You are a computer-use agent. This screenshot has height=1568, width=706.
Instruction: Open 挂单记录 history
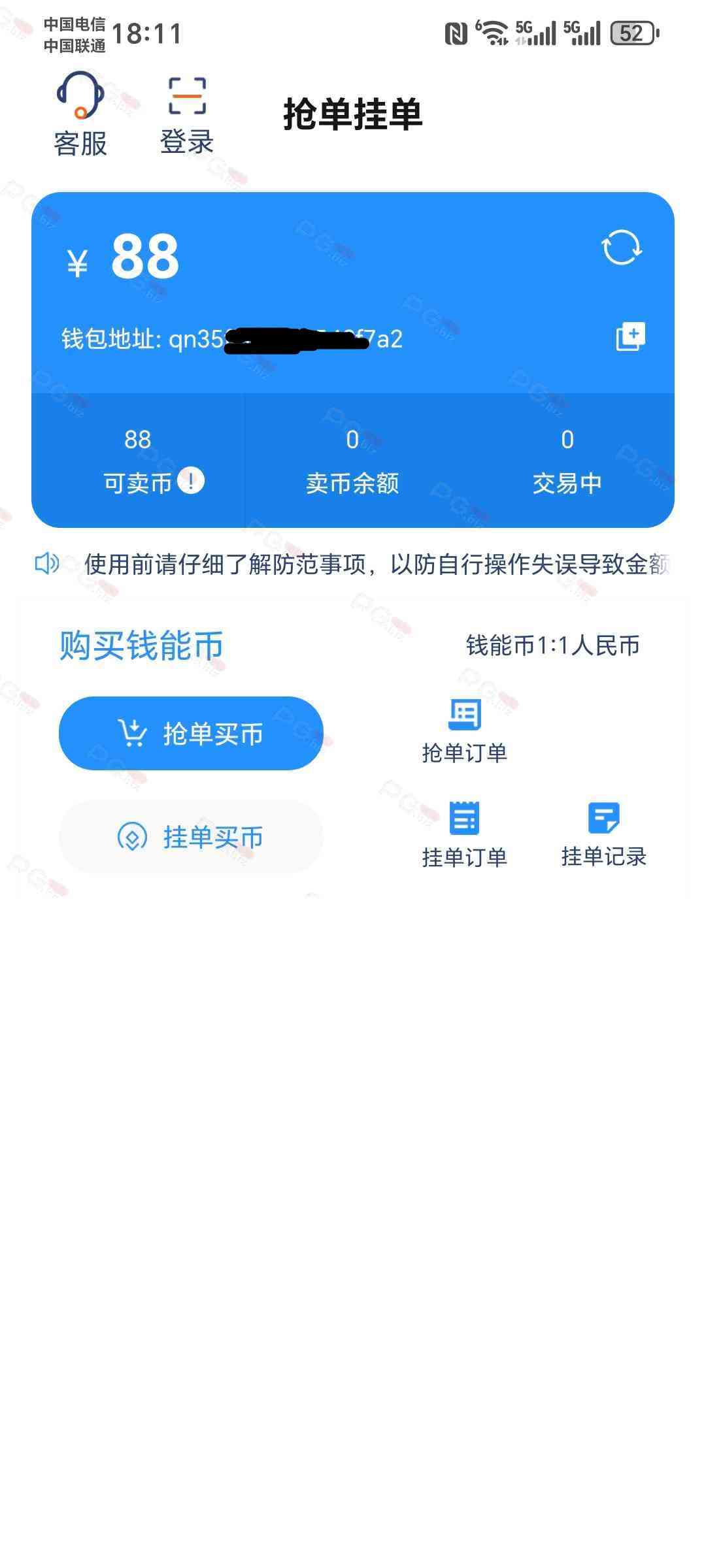coord(603,834)
